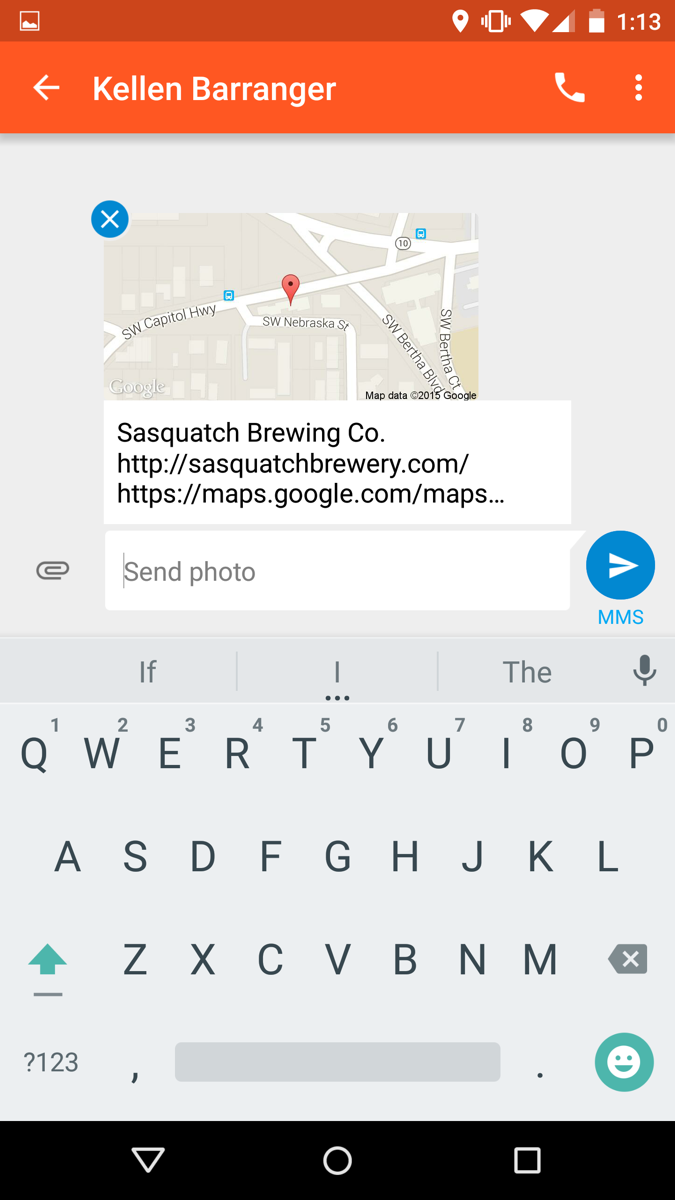
Task: Send the MMS message
Action: pos(620,566)
